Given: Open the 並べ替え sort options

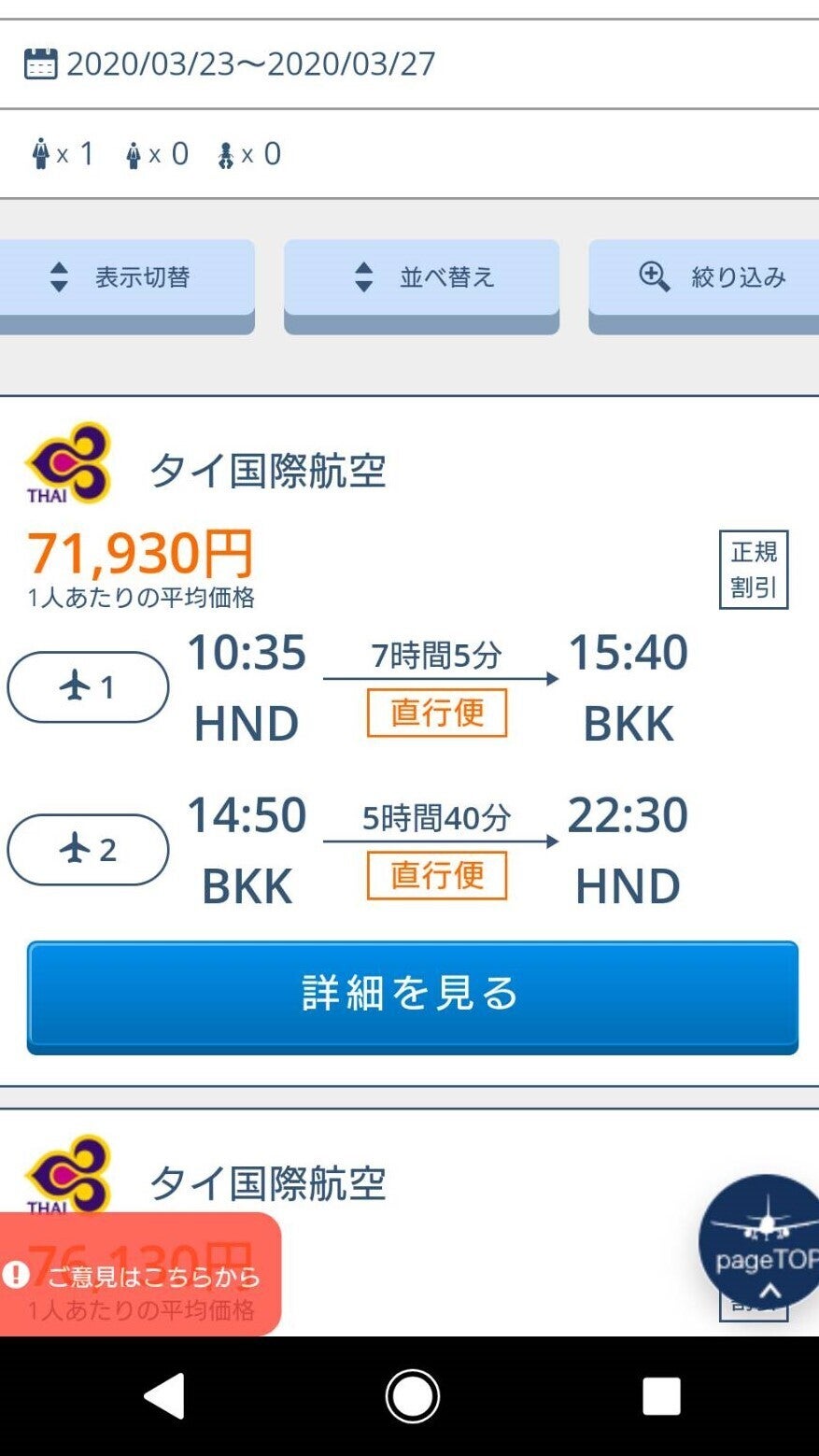Looking at the screenshot, I should [421, 278].
